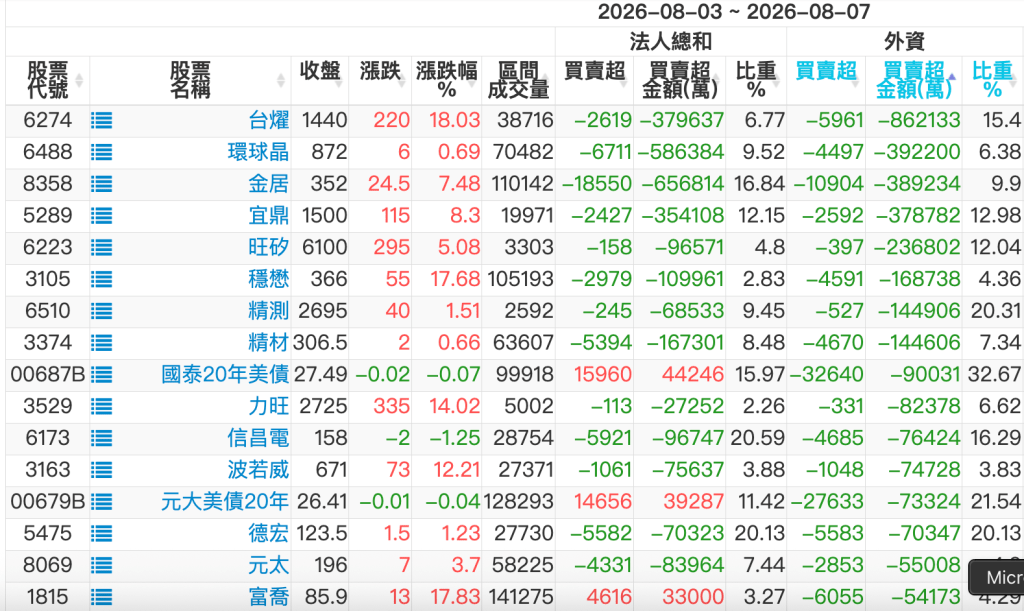Sort table by 股票代號 column
Image resolution: width=1024 pixels, height=611 pixels.
point(48,80)
